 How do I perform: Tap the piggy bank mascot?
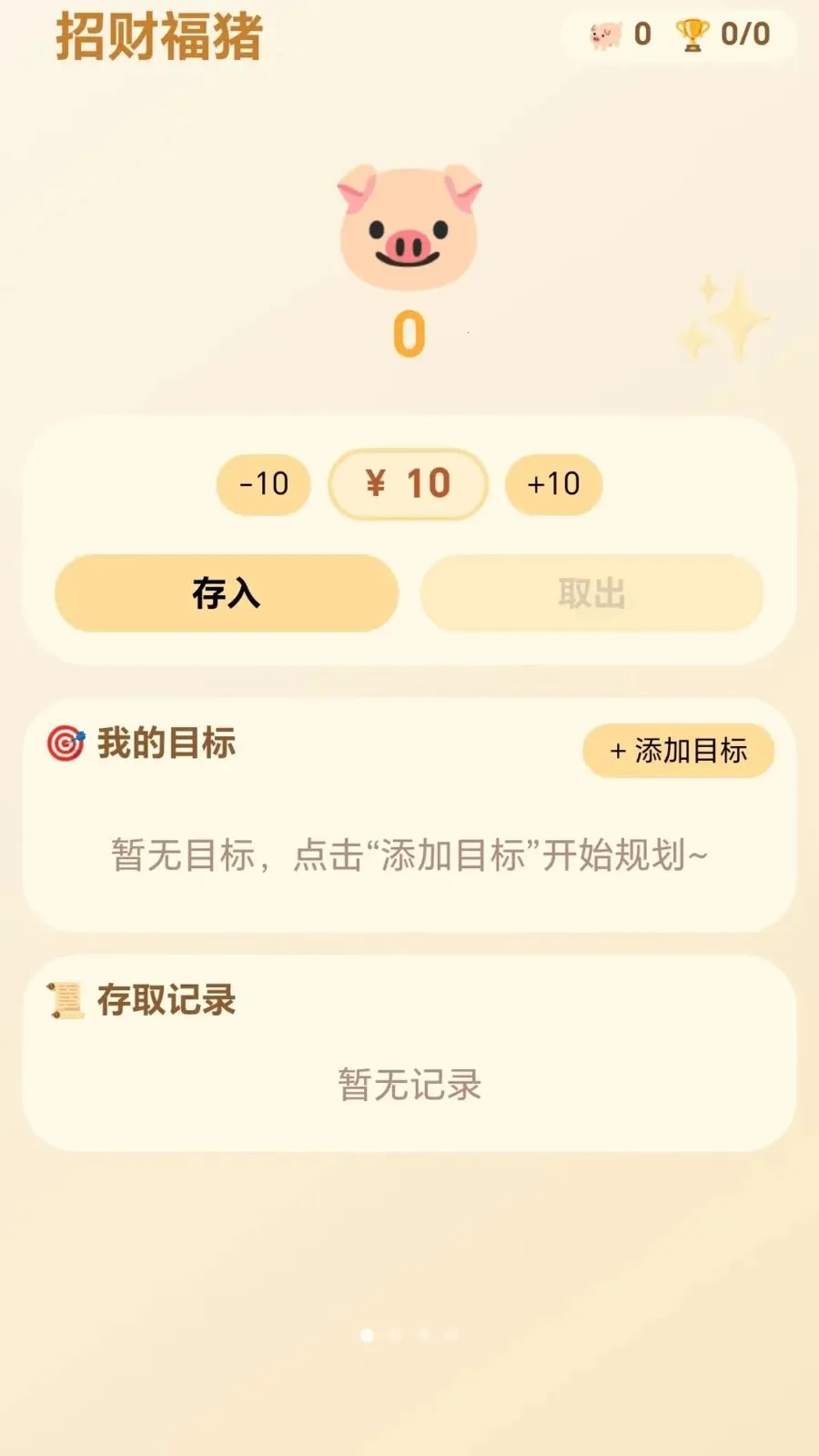(409, 227)
